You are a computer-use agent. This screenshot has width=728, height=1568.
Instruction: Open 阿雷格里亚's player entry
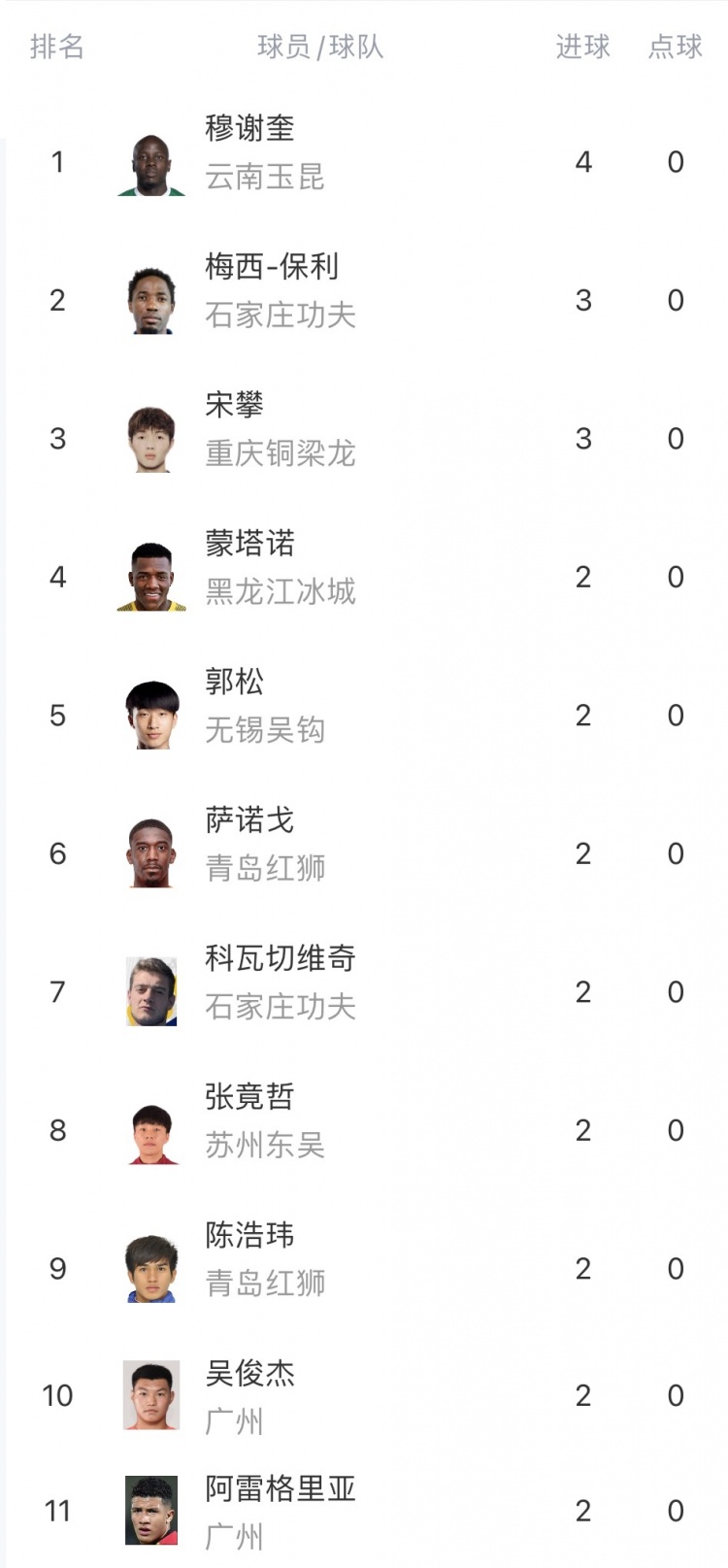click(364, 1511)
